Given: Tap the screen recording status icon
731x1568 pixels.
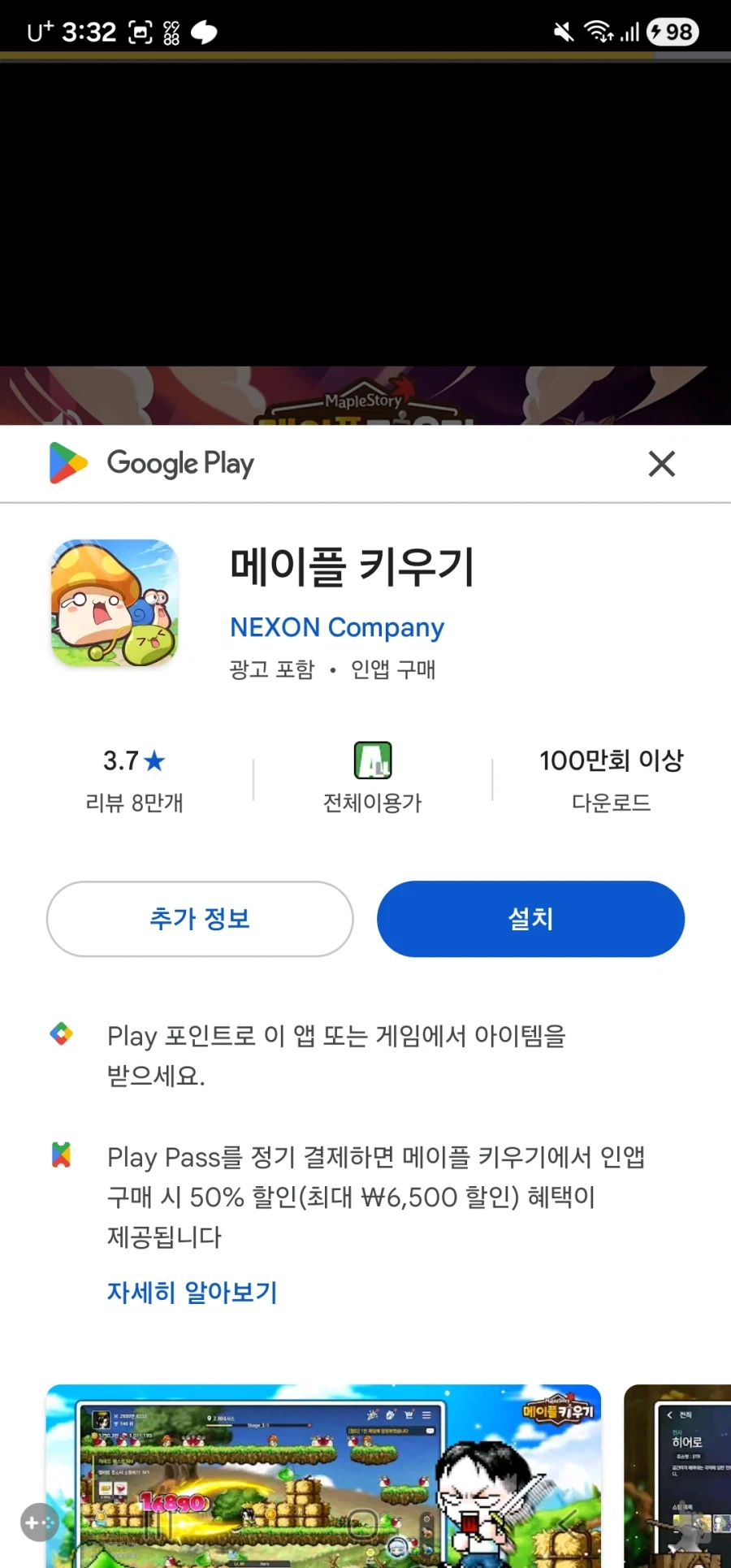Looking at the screenshot, I should point(139,31).
